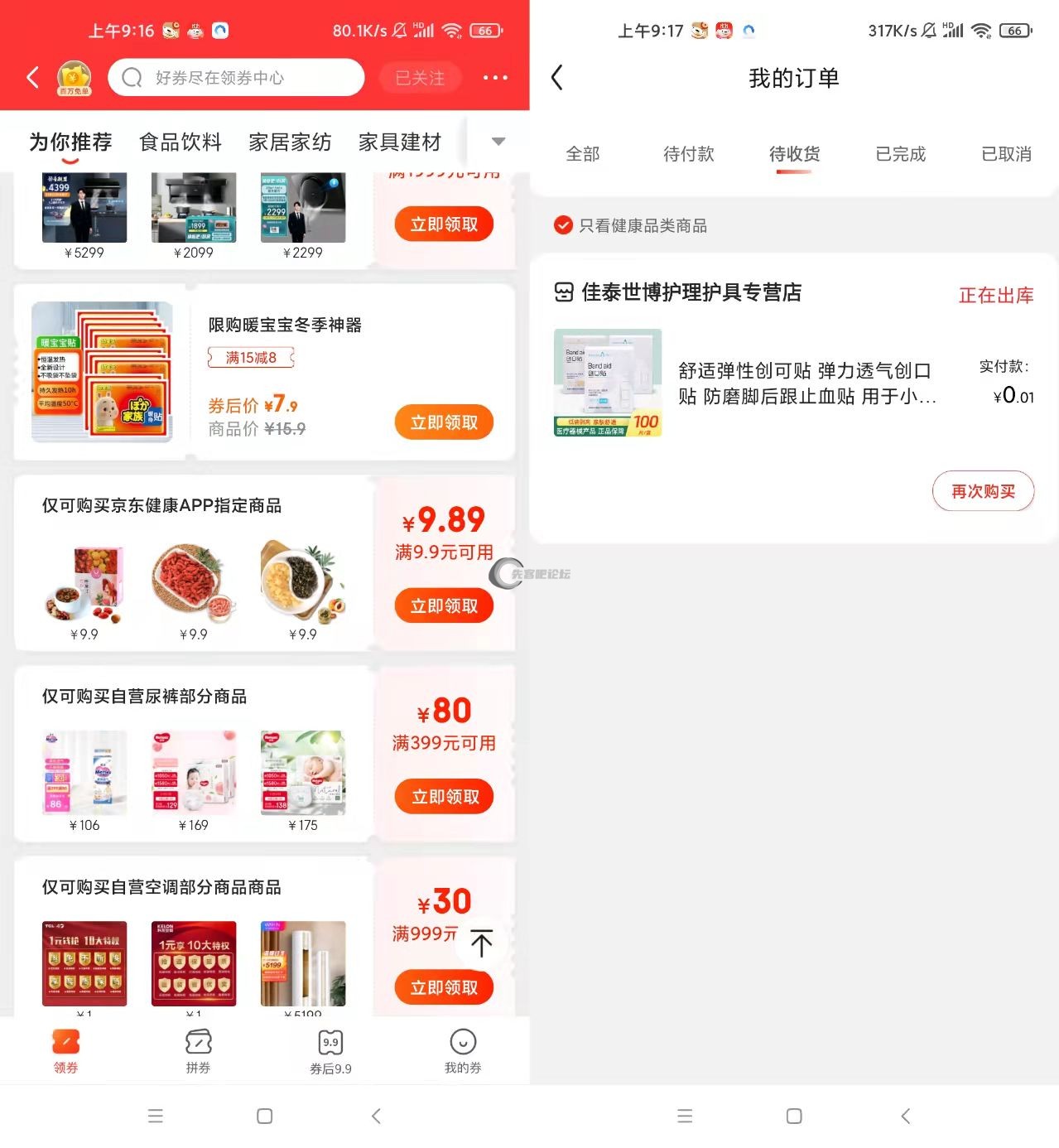Select the 家居家纺 category tab

(x=290, y=142)
